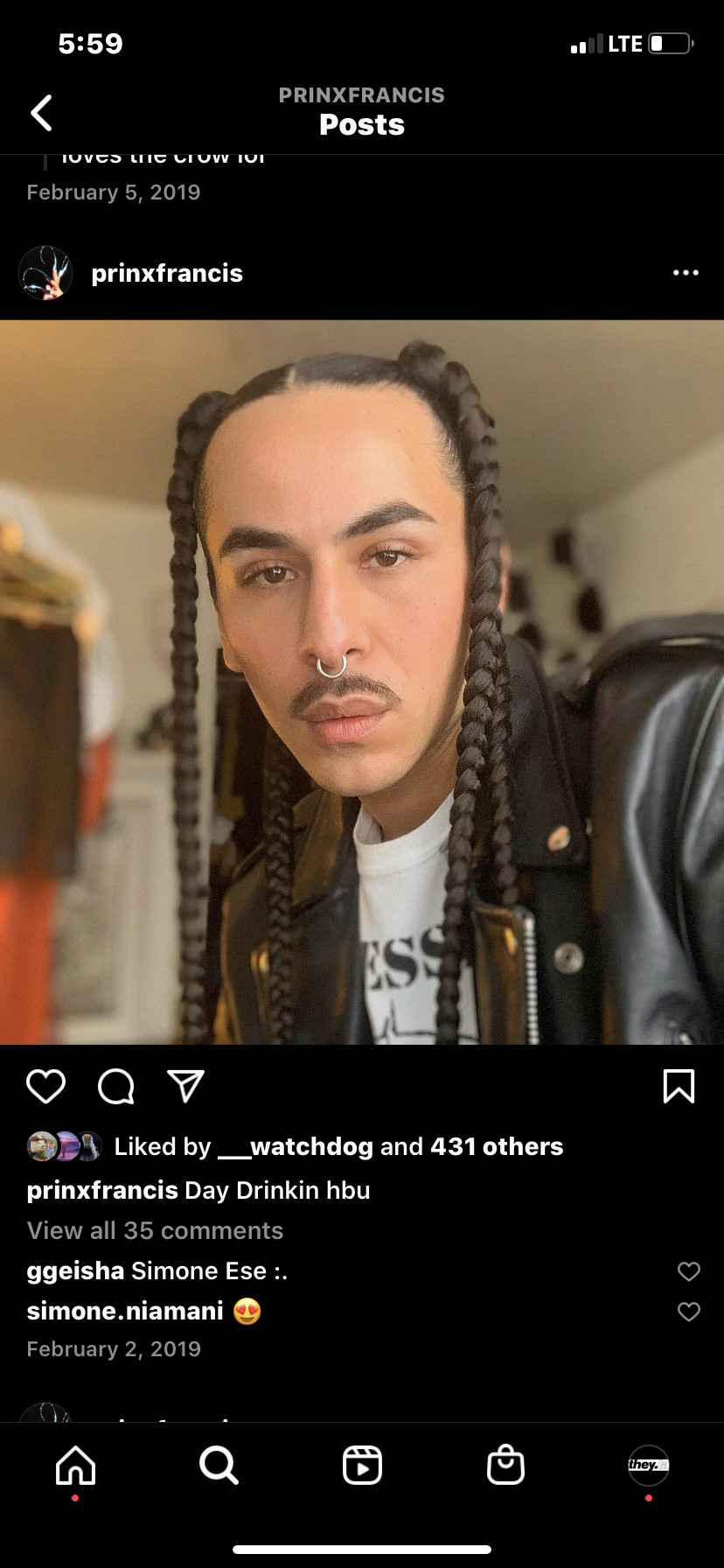This screenshot has width=724, height=1568.
Task: See the 431 others who liked
Action: (497, 1146)
